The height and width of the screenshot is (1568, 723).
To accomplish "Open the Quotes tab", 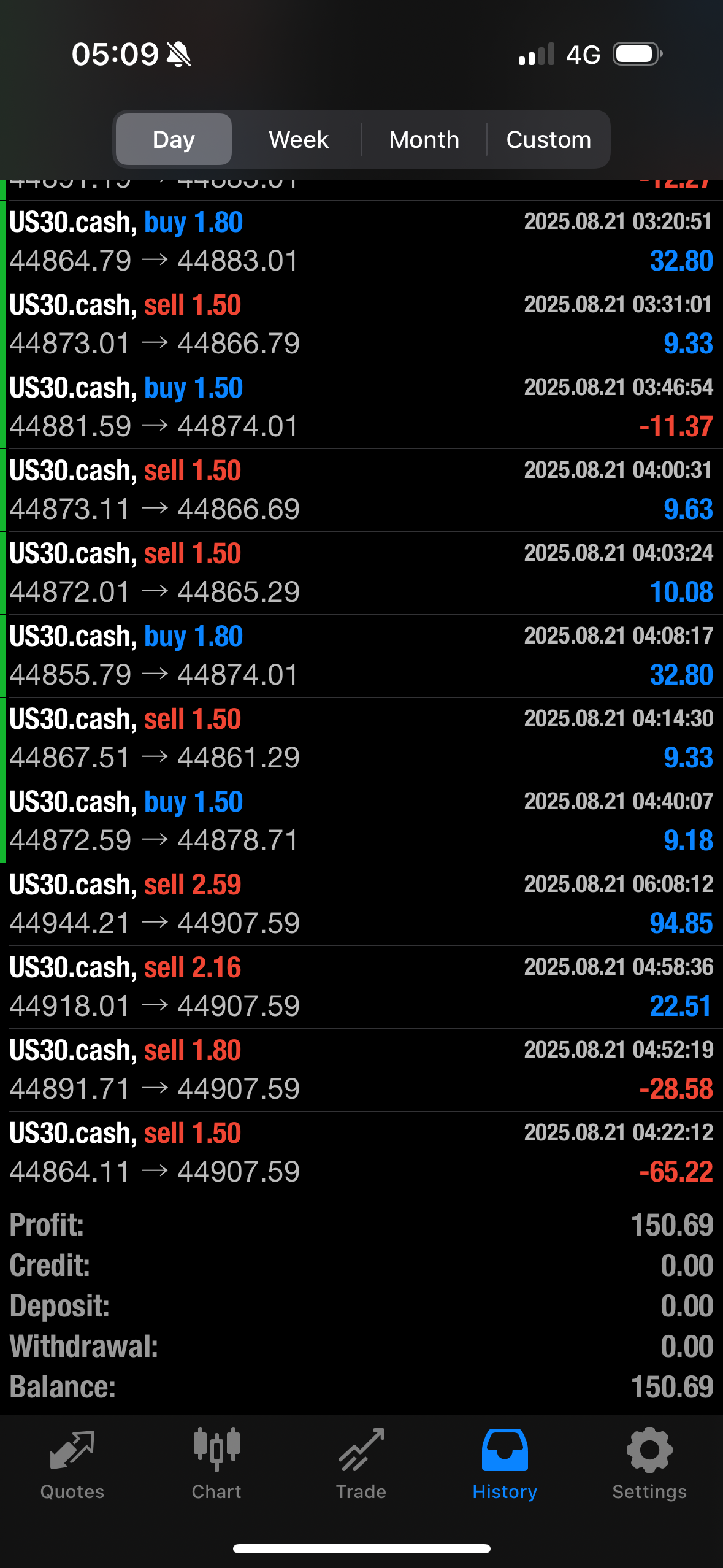I will point(72,1464).
